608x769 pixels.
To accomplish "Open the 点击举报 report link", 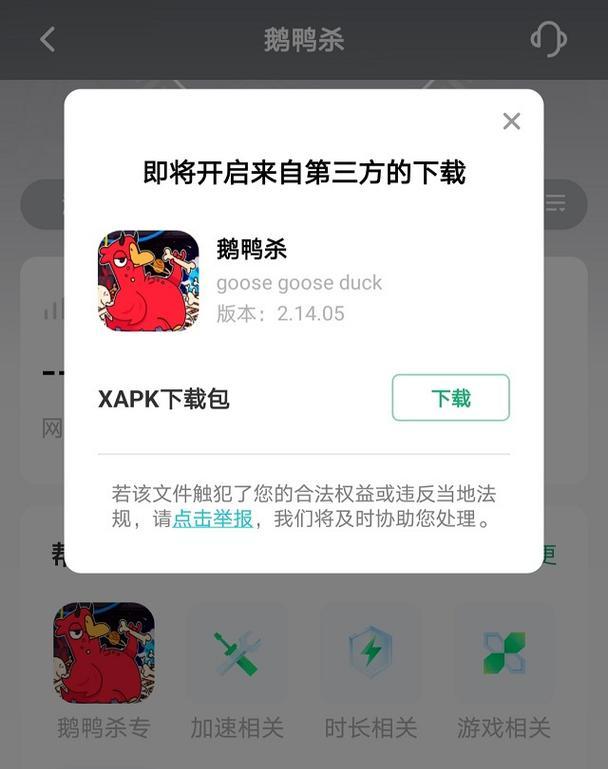I will coord(212,520).
